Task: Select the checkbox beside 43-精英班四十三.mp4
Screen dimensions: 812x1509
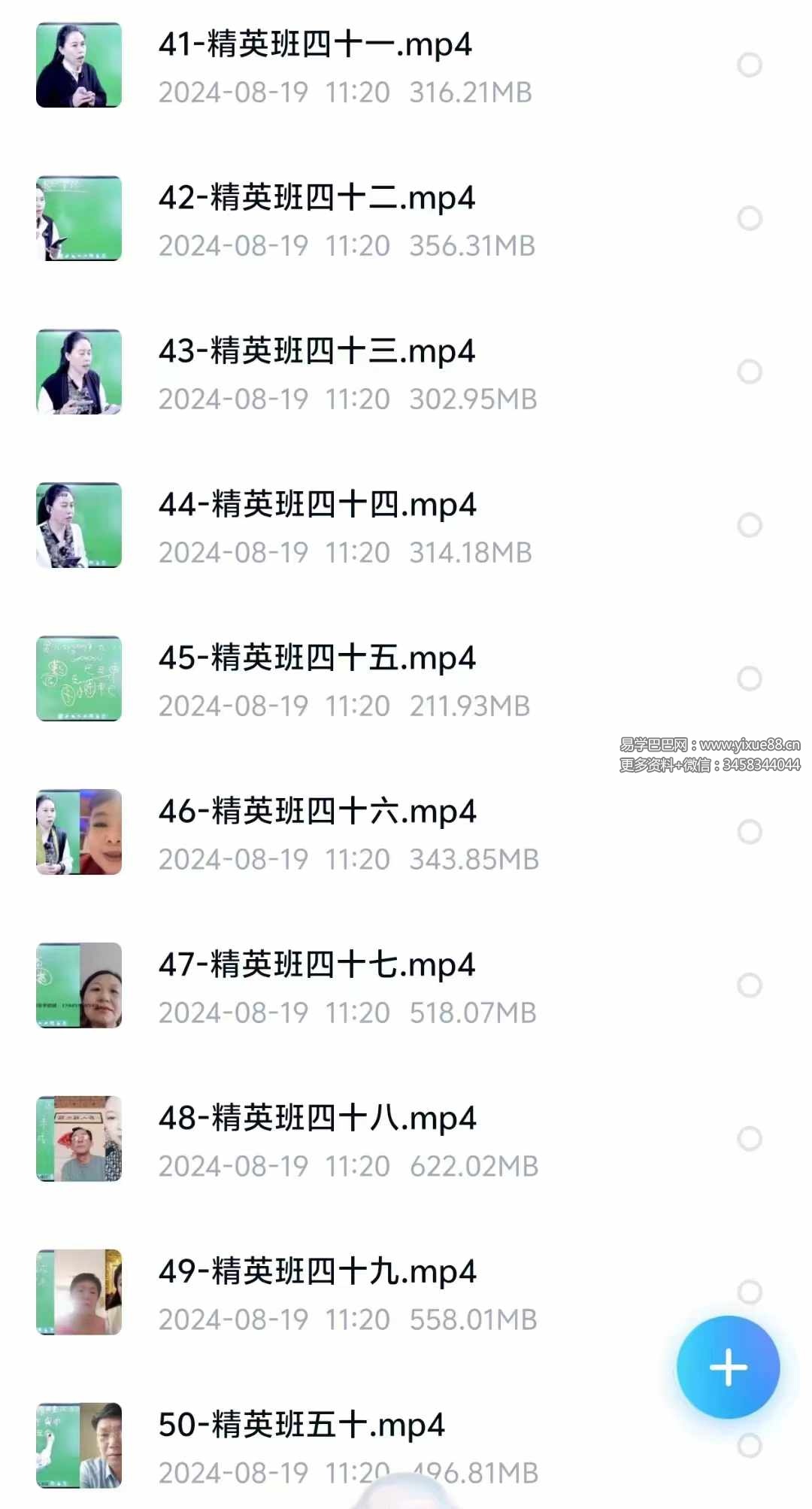Action: [749, 372]
